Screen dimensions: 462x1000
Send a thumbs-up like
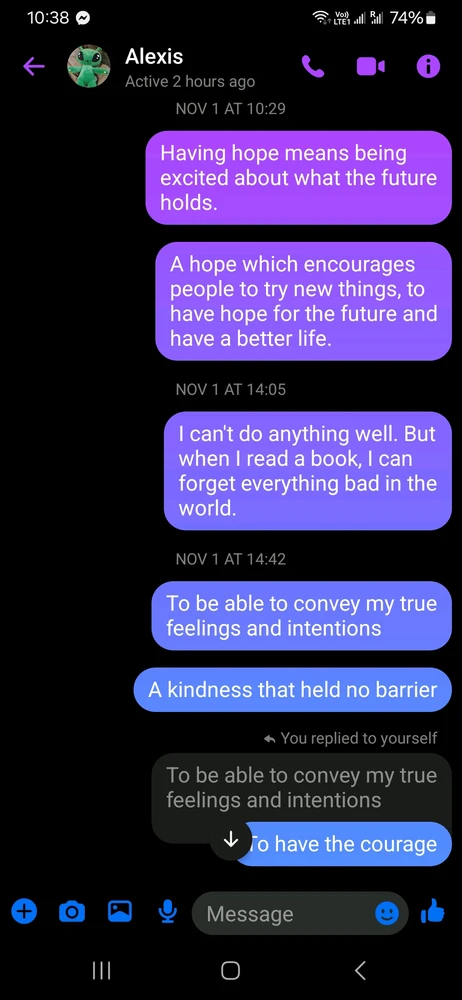[x=432, y=911]
